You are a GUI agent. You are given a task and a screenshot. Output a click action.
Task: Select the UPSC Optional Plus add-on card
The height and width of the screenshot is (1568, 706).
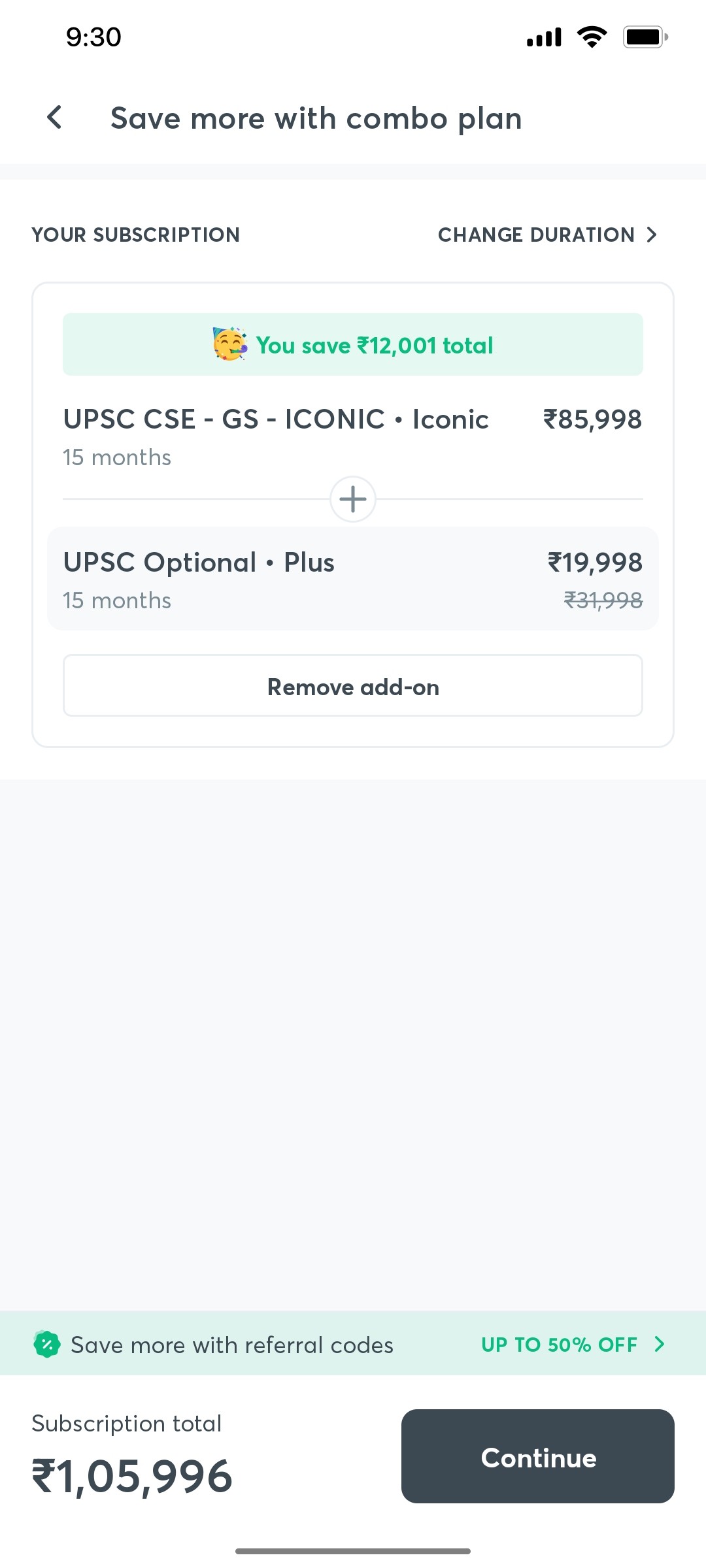352,578
